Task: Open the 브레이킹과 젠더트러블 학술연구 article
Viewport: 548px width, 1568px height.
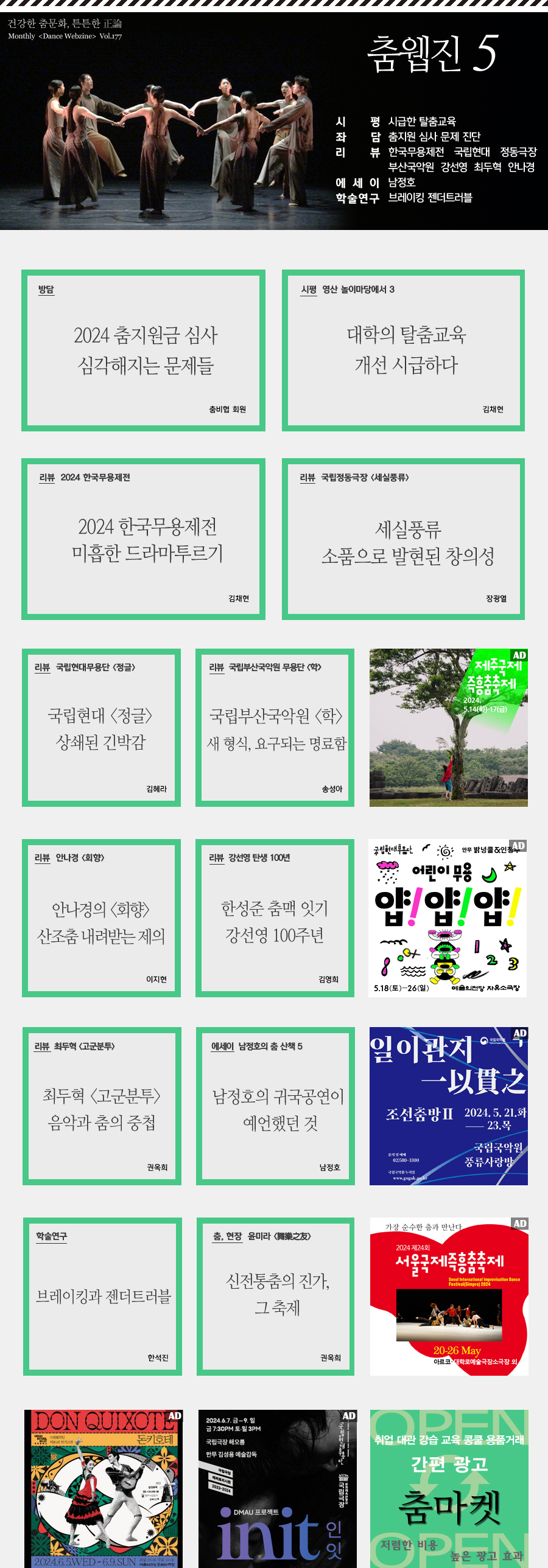Action: coord(102,1297)
